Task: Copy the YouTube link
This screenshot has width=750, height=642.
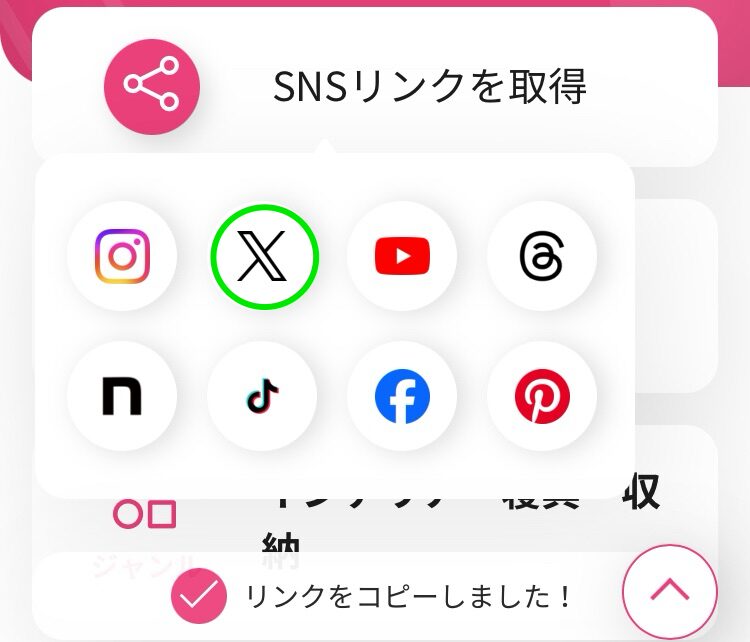Action: pos(402,257)
